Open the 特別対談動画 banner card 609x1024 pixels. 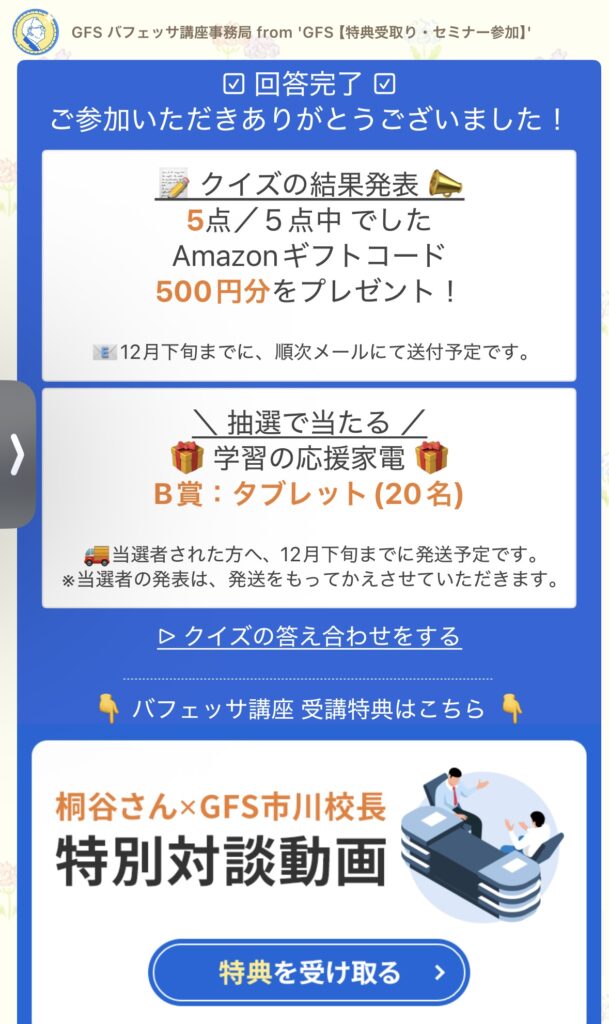point(309,838)
